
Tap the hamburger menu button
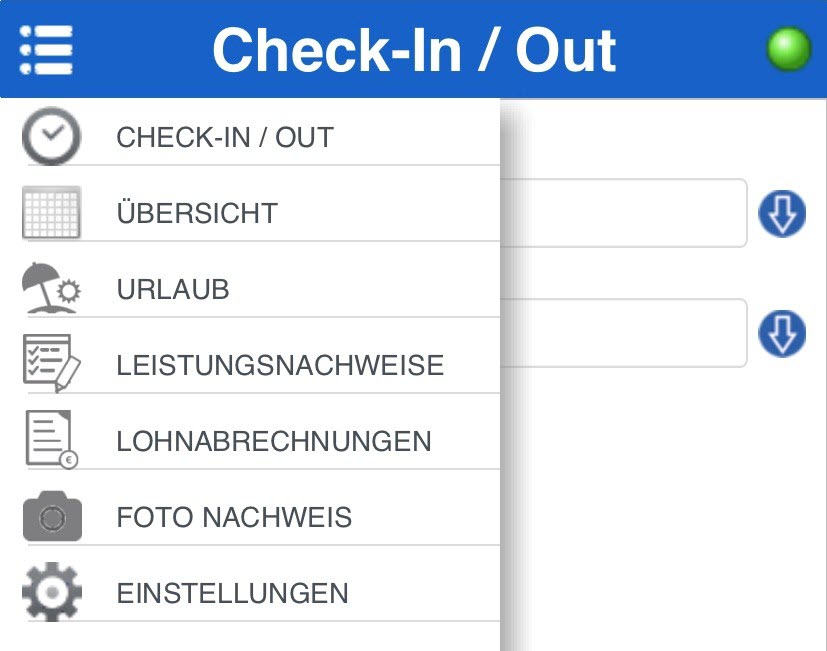46,49
